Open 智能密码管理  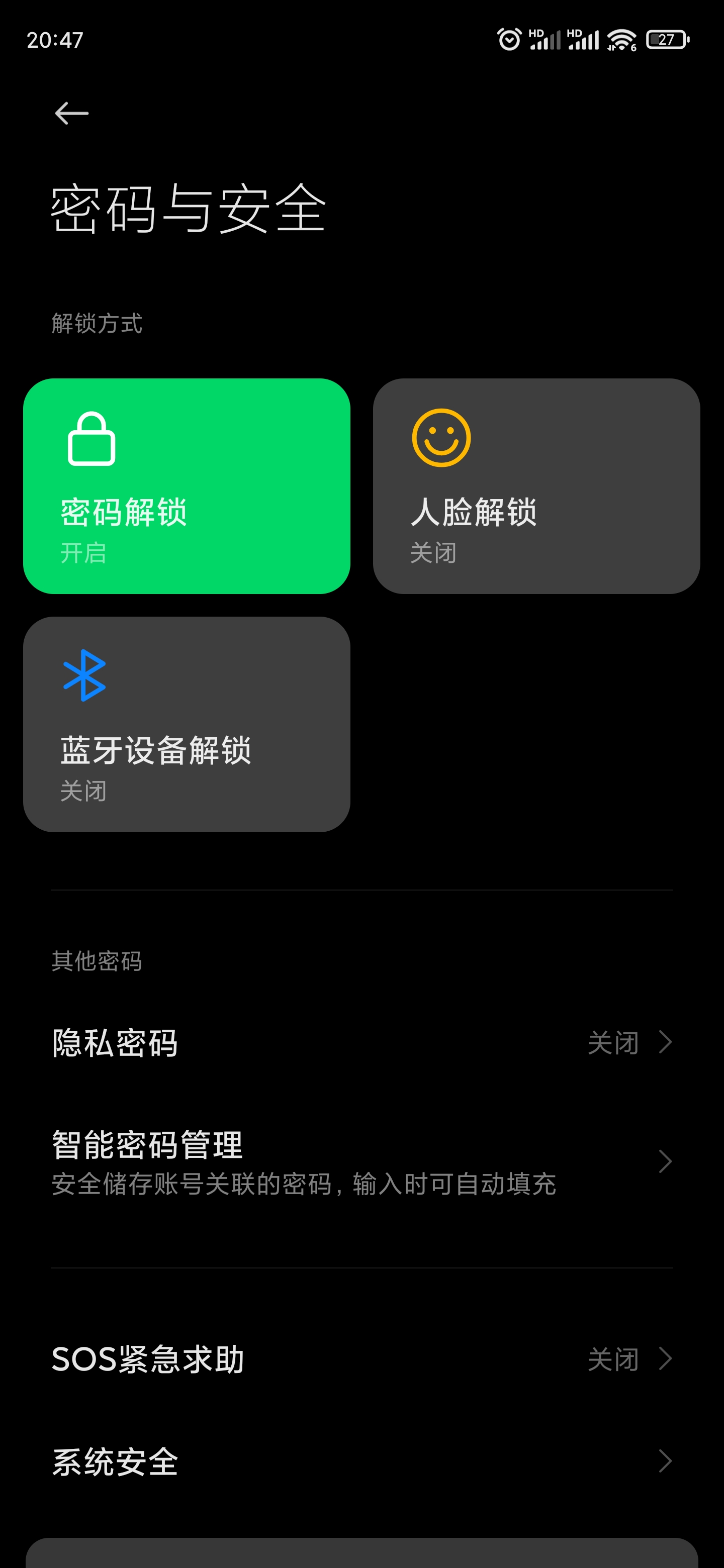[361, 1161]
